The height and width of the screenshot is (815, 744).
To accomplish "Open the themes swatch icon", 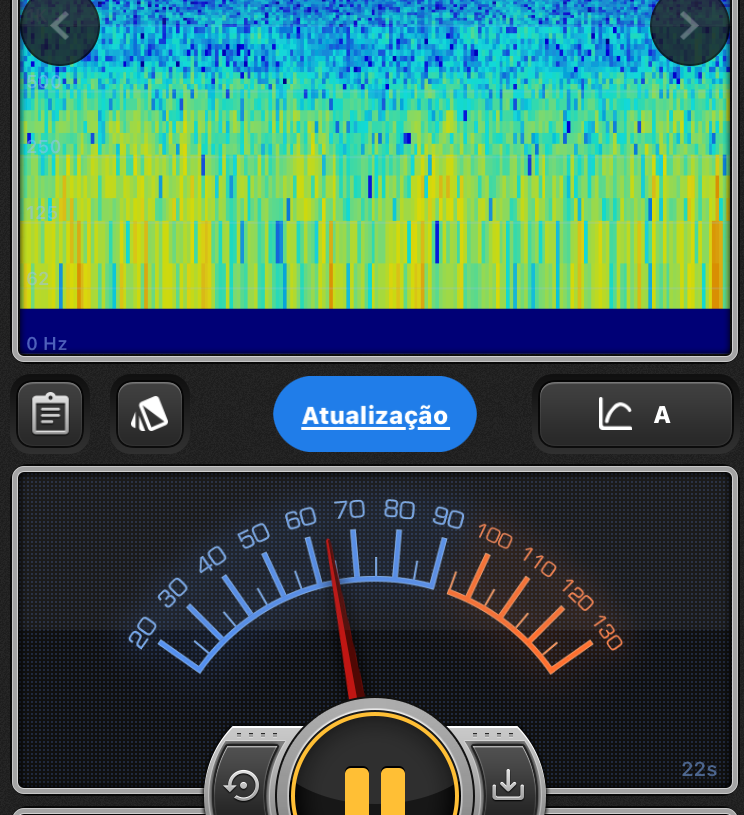I will click(x=150, y=414).
